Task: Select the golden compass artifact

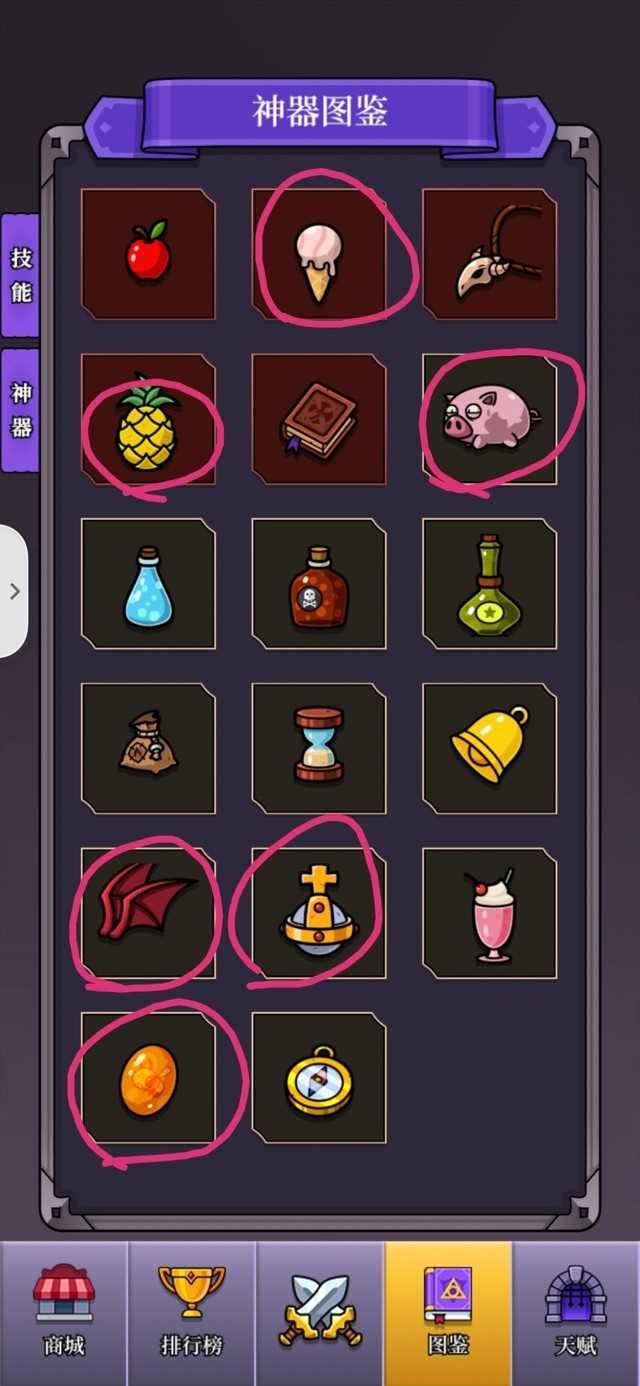Action: click(319, 1078)
